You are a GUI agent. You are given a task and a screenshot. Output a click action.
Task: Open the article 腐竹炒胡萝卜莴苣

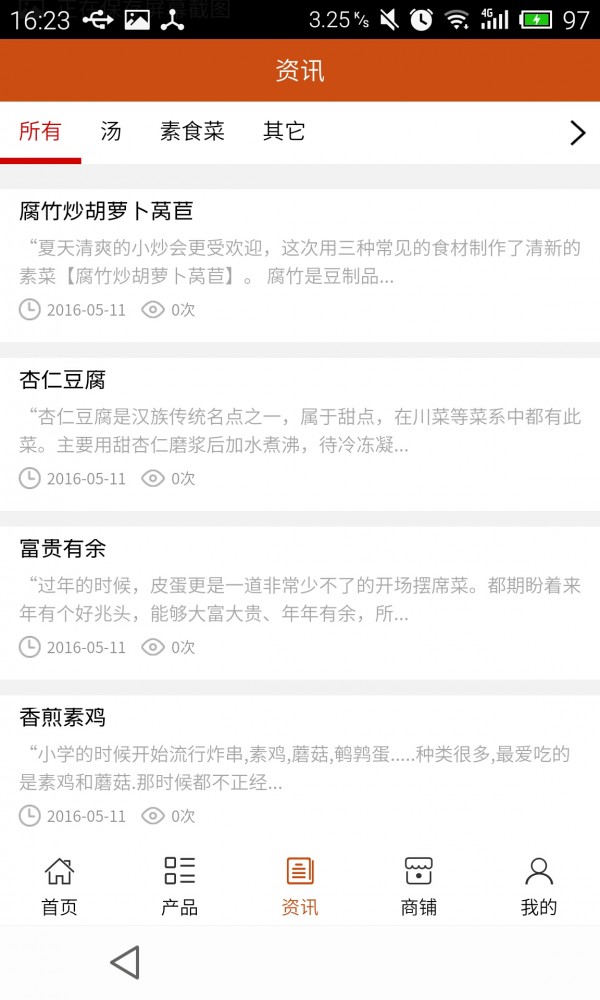(106, 211)
